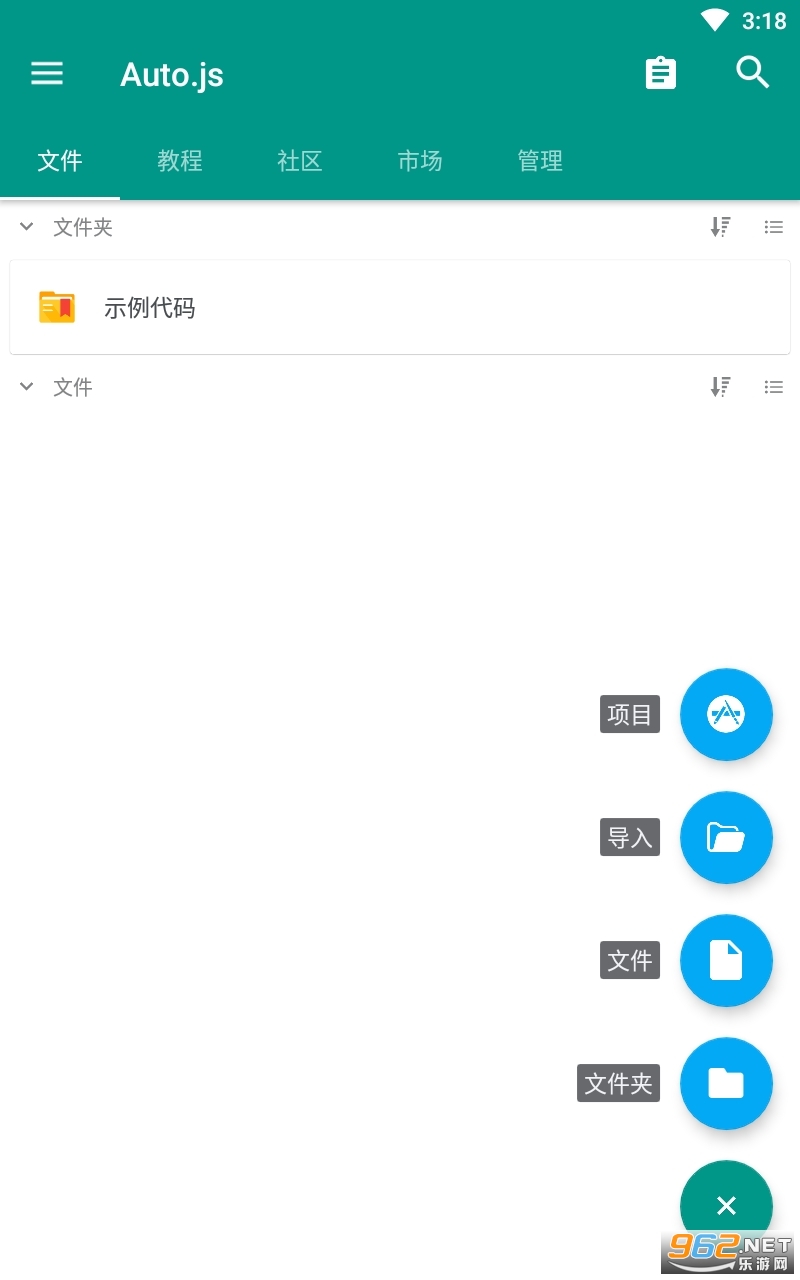Tap the search magnifier icon
800x1280 pixels.
752,73
